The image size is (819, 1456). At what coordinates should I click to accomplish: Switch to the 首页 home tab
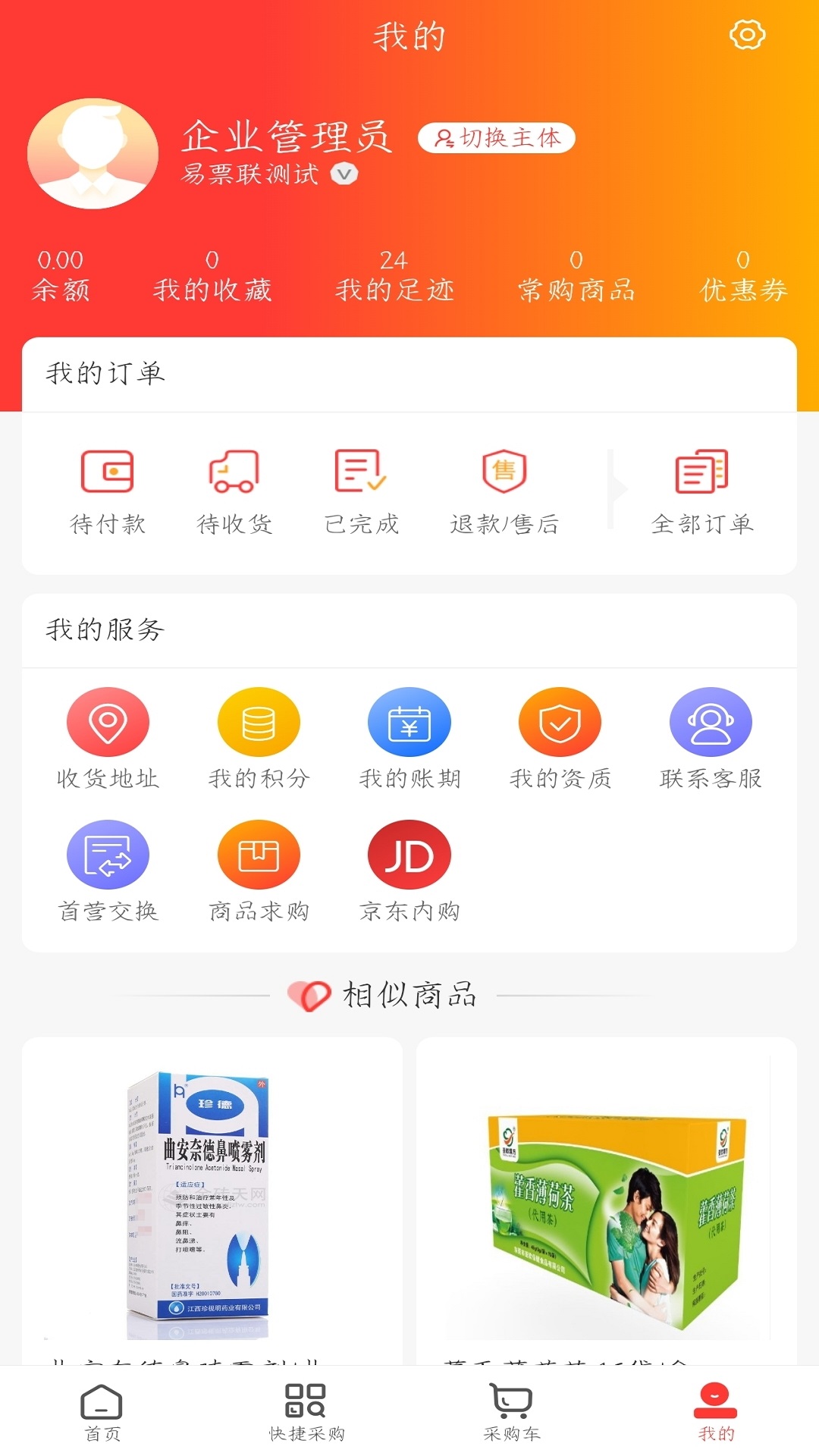102,1413
